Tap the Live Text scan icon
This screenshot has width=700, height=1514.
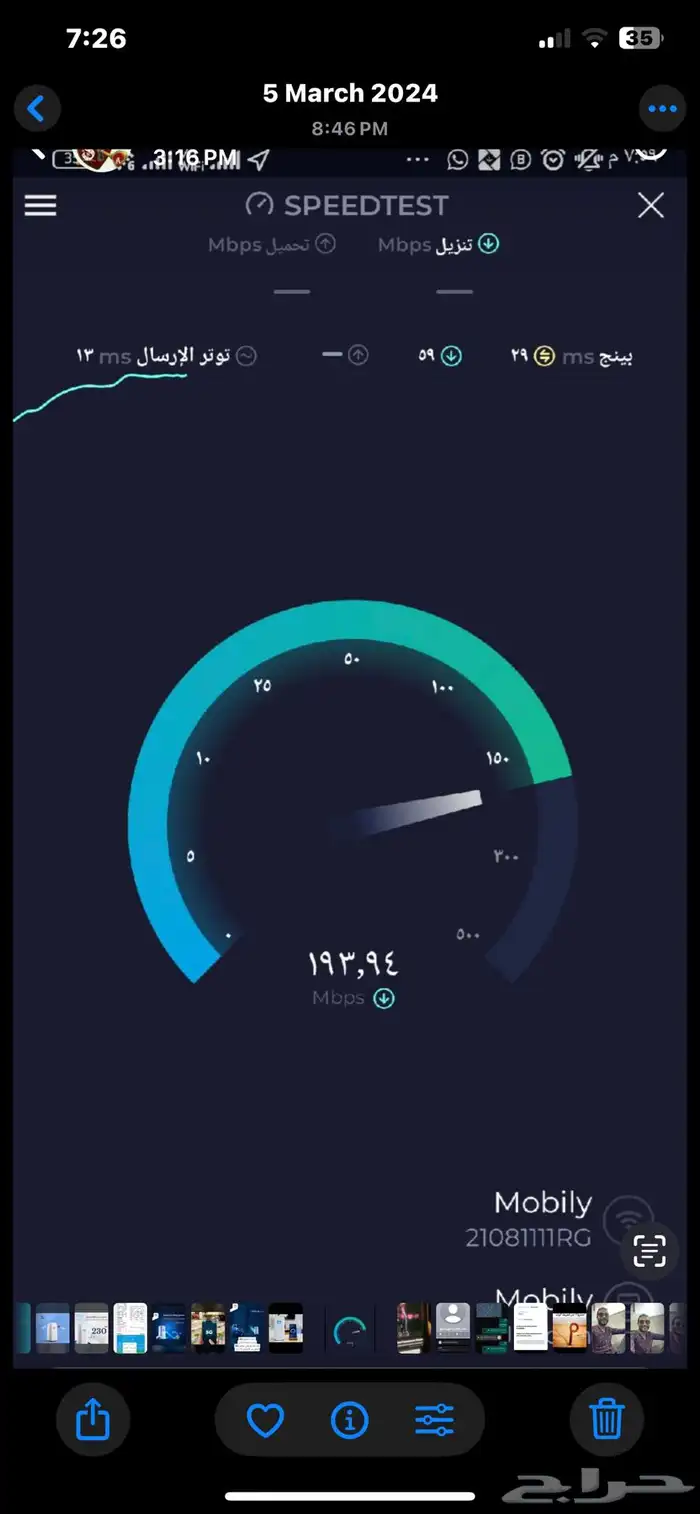[x=650, y=1250]
